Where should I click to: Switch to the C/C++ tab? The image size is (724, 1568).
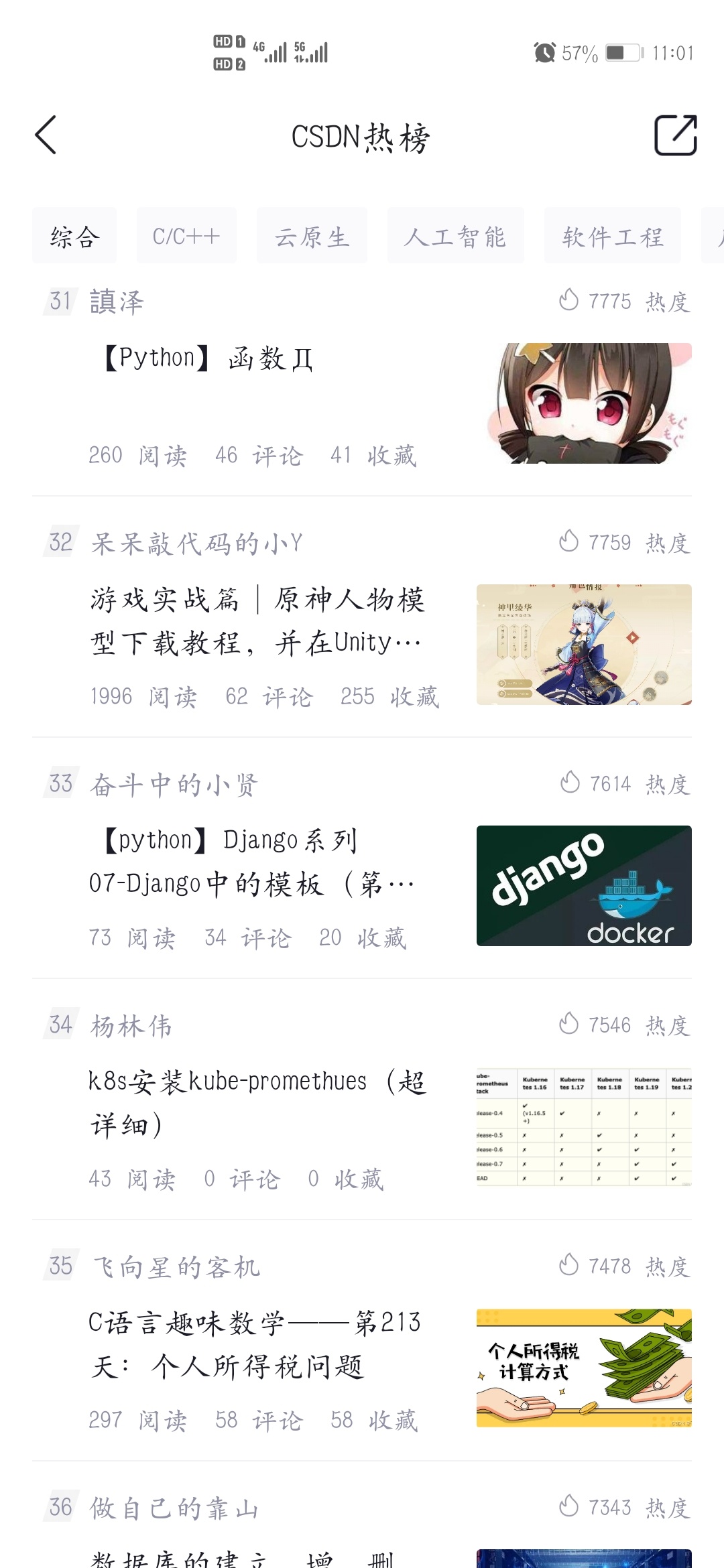186,236
